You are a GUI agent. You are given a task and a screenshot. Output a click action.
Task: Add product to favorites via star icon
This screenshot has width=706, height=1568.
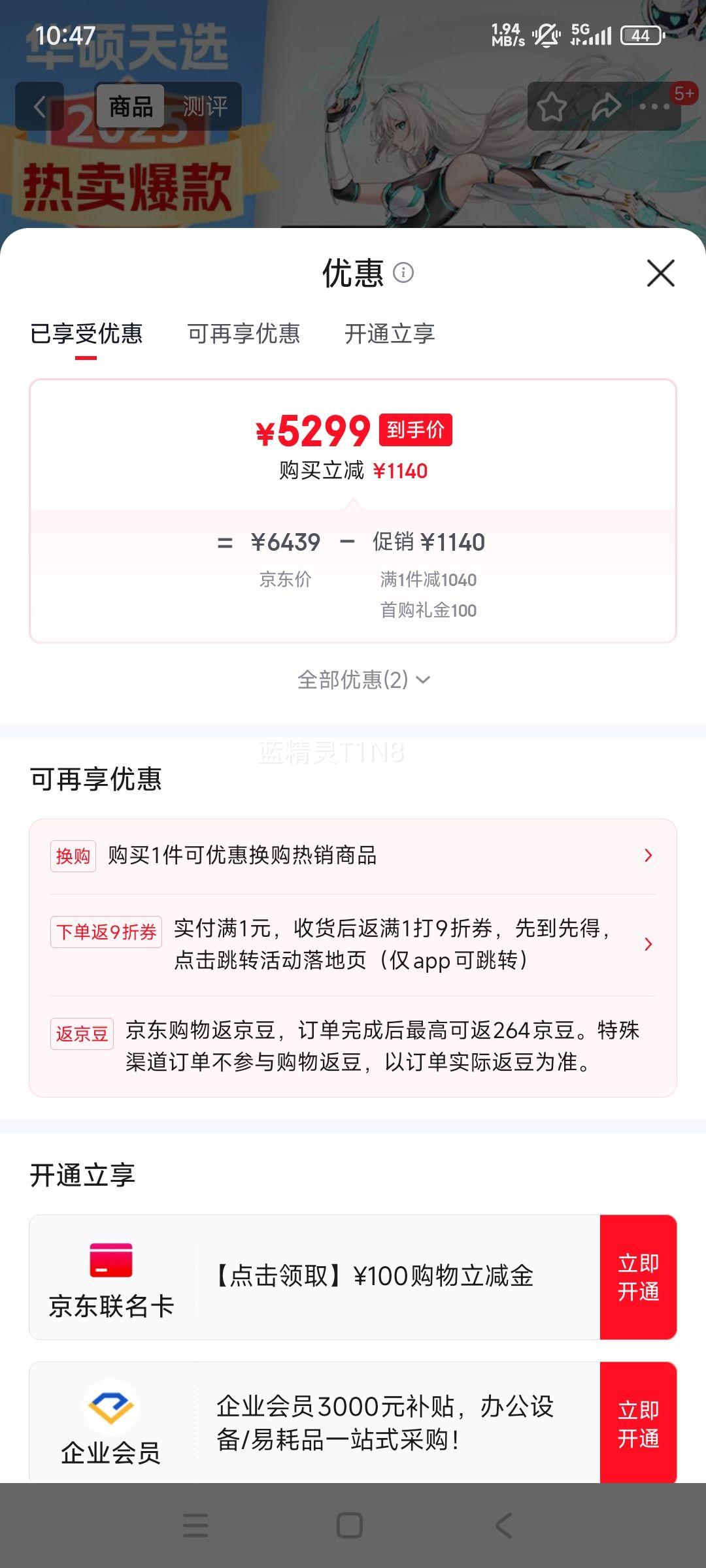tap(552, 106)
